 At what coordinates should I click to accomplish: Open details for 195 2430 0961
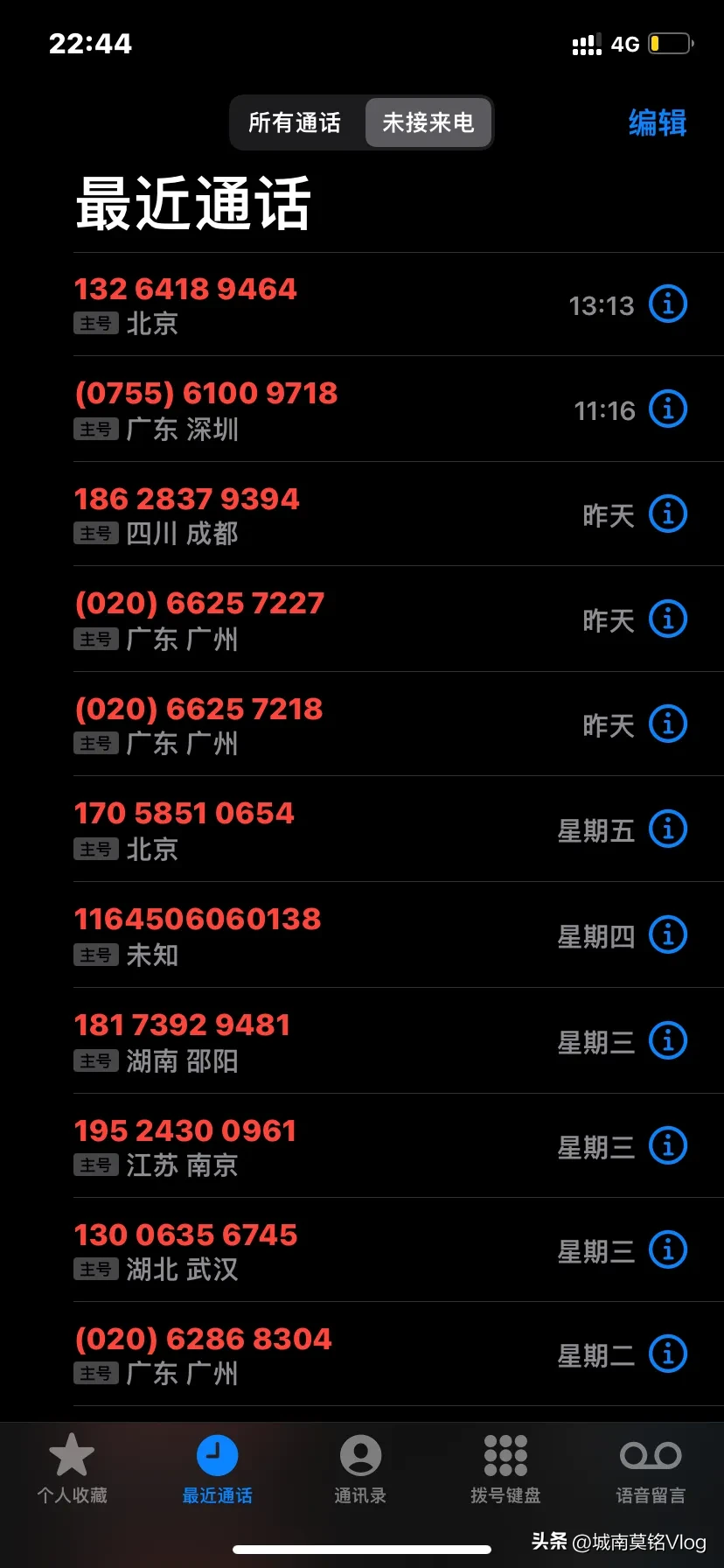click(x=668, y=1145)
